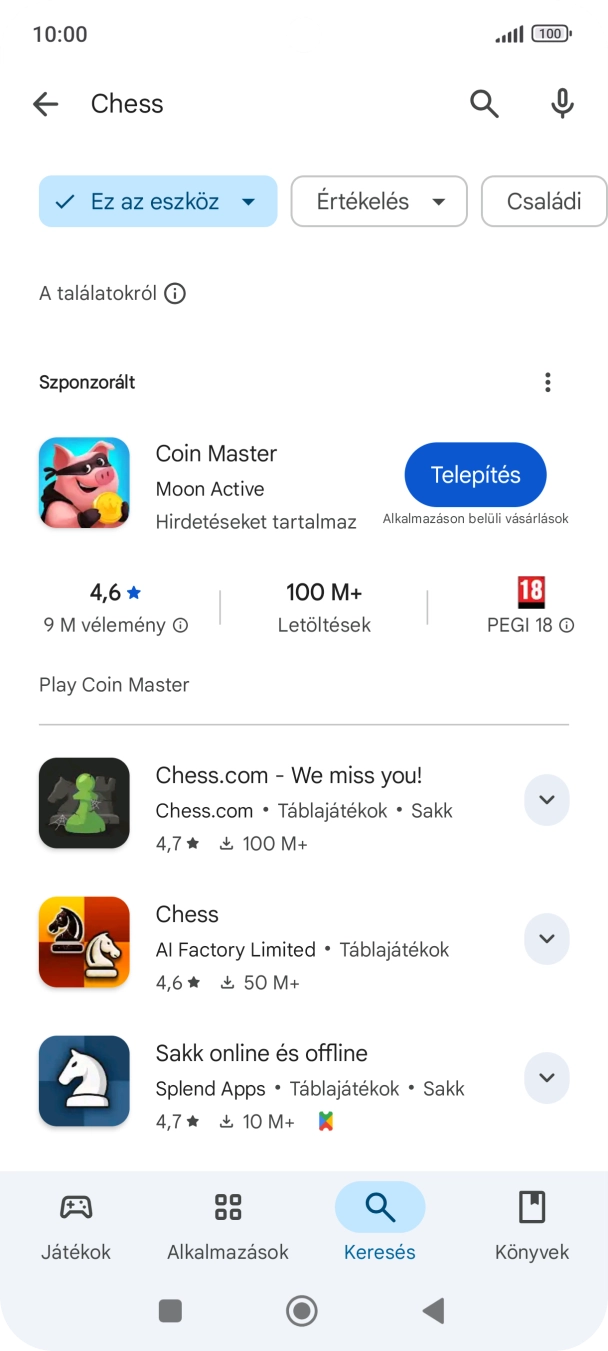The width and height of the screenshot is (608, 1351).
Task: Install Coin Master with Telepítés
Action: [x=476, y=475]
